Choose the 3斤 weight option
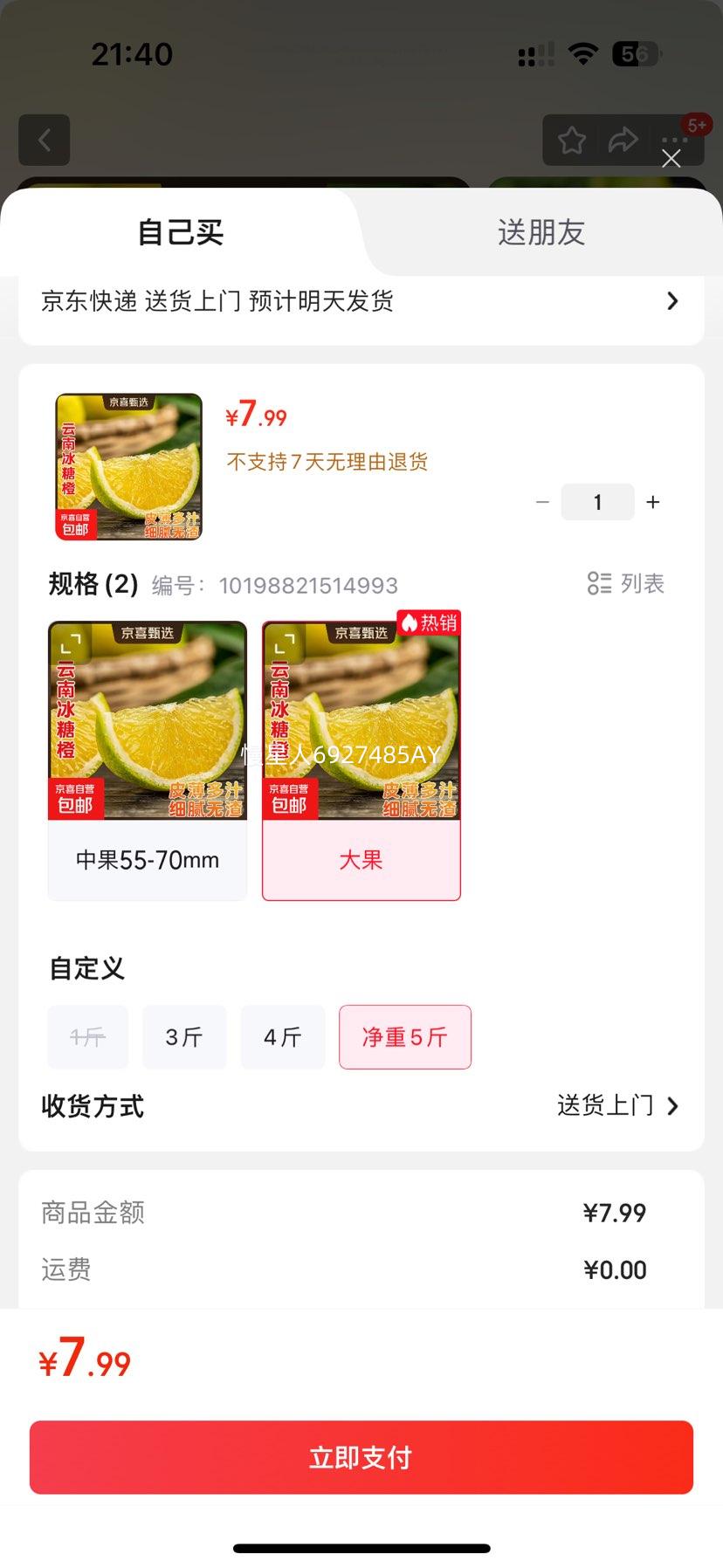 coord(184,1037)
